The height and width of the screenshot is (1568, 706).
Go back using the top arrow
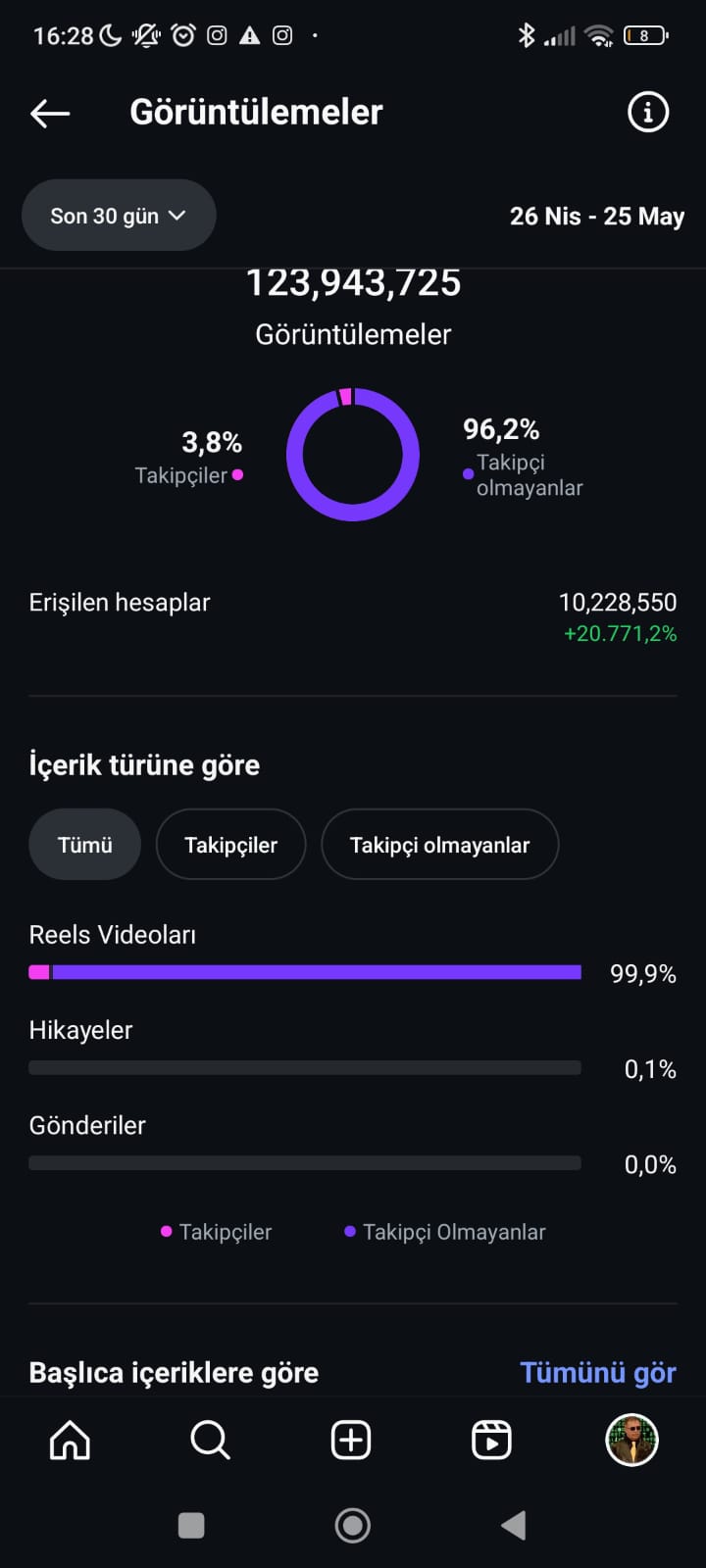[x=50, y=114]
